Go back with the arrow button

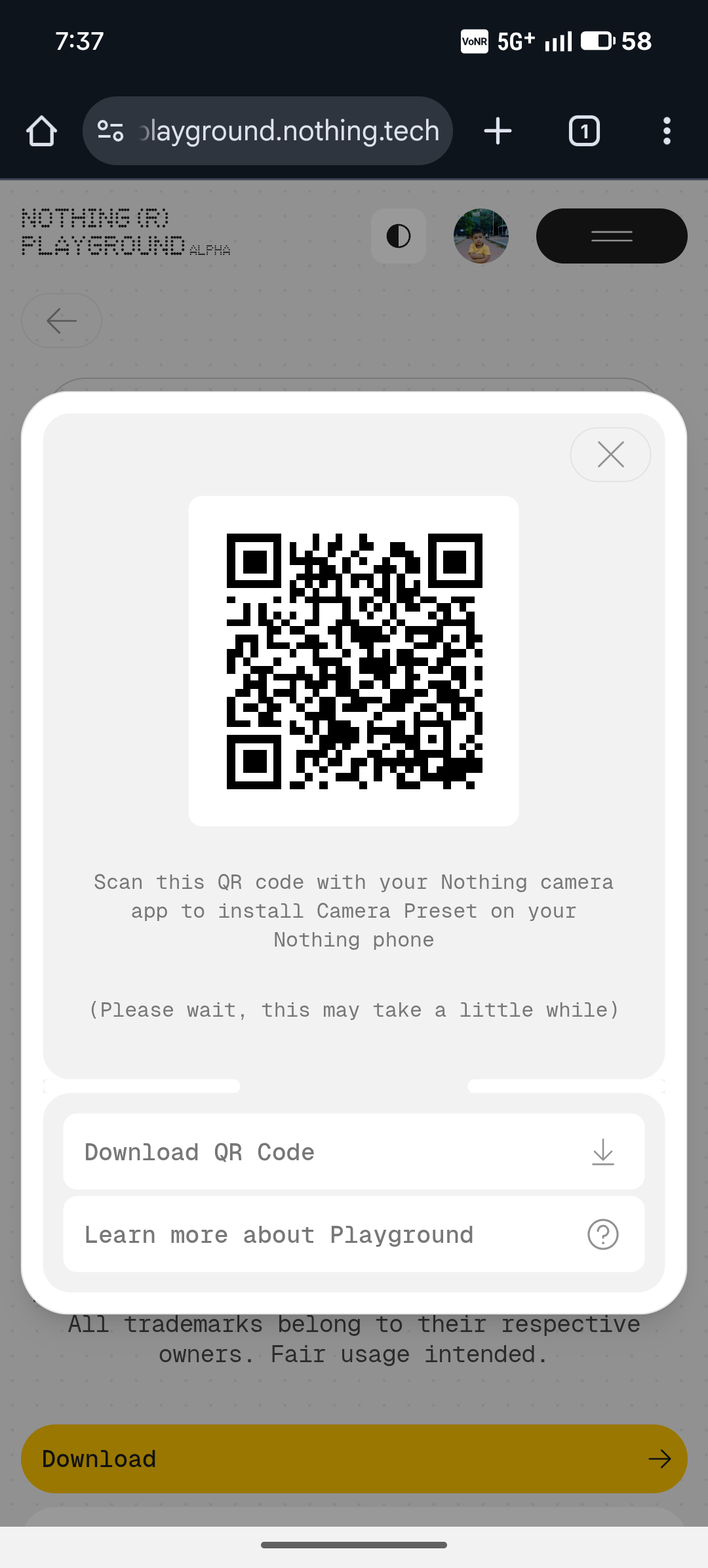[x=62, y=321]
